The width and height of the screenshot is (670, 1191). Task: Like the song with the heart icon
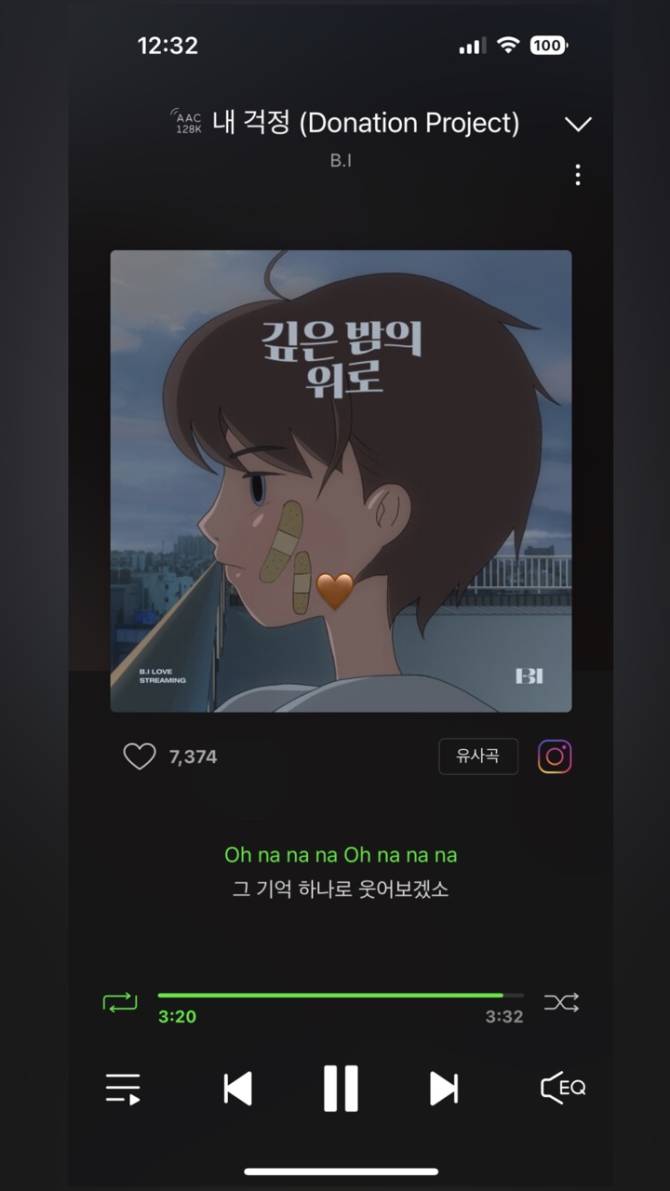coord(139,757)
